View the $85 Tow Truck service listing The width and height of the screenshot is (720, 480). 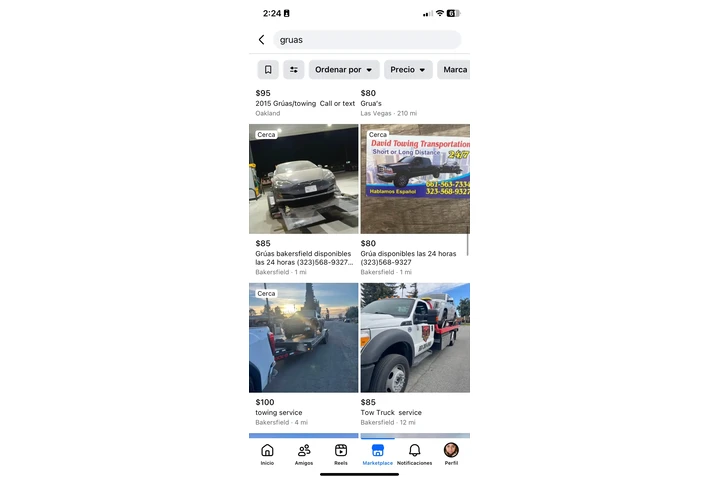pyautogui.click(x=415, y=338)
